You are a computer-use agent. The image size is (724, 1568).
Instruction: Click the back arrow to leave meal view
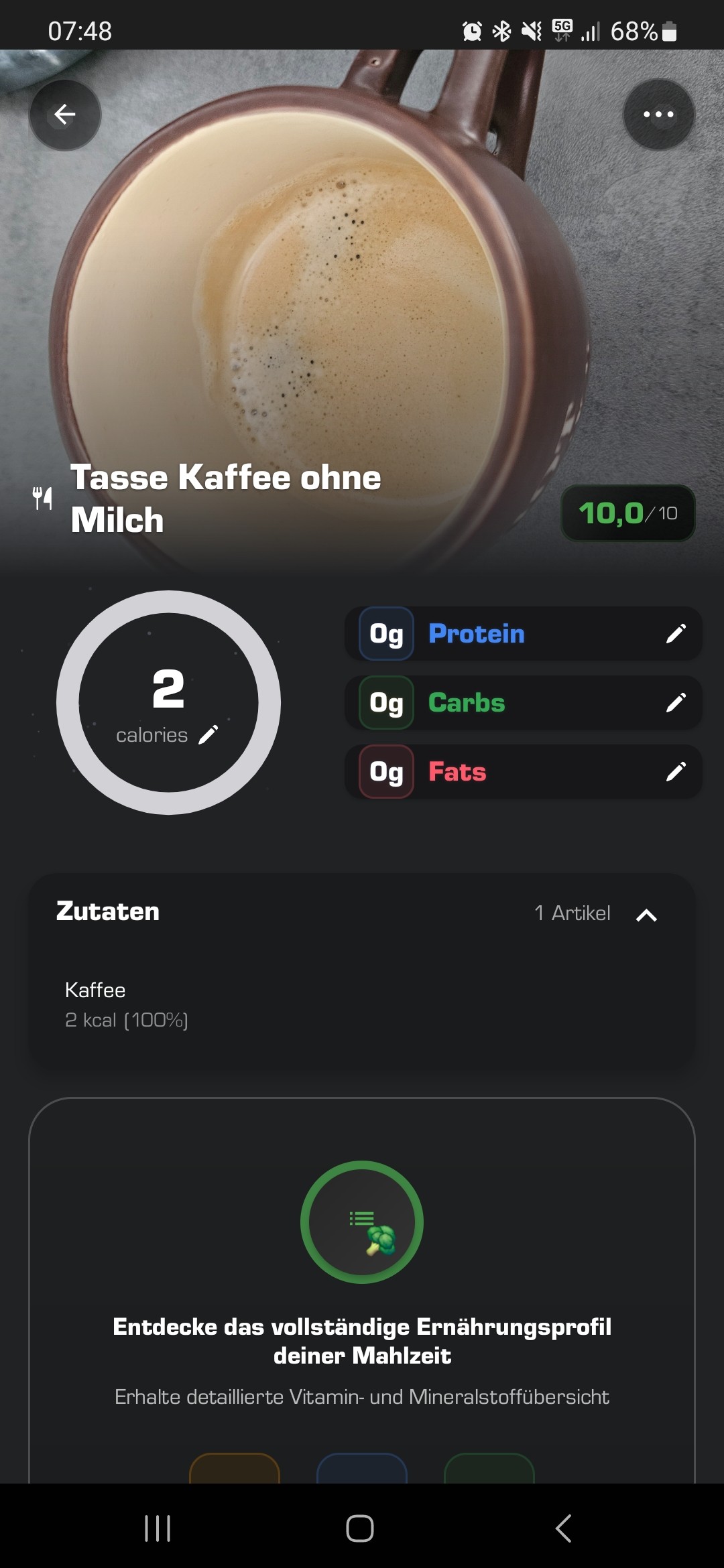[x=64, y=114]
